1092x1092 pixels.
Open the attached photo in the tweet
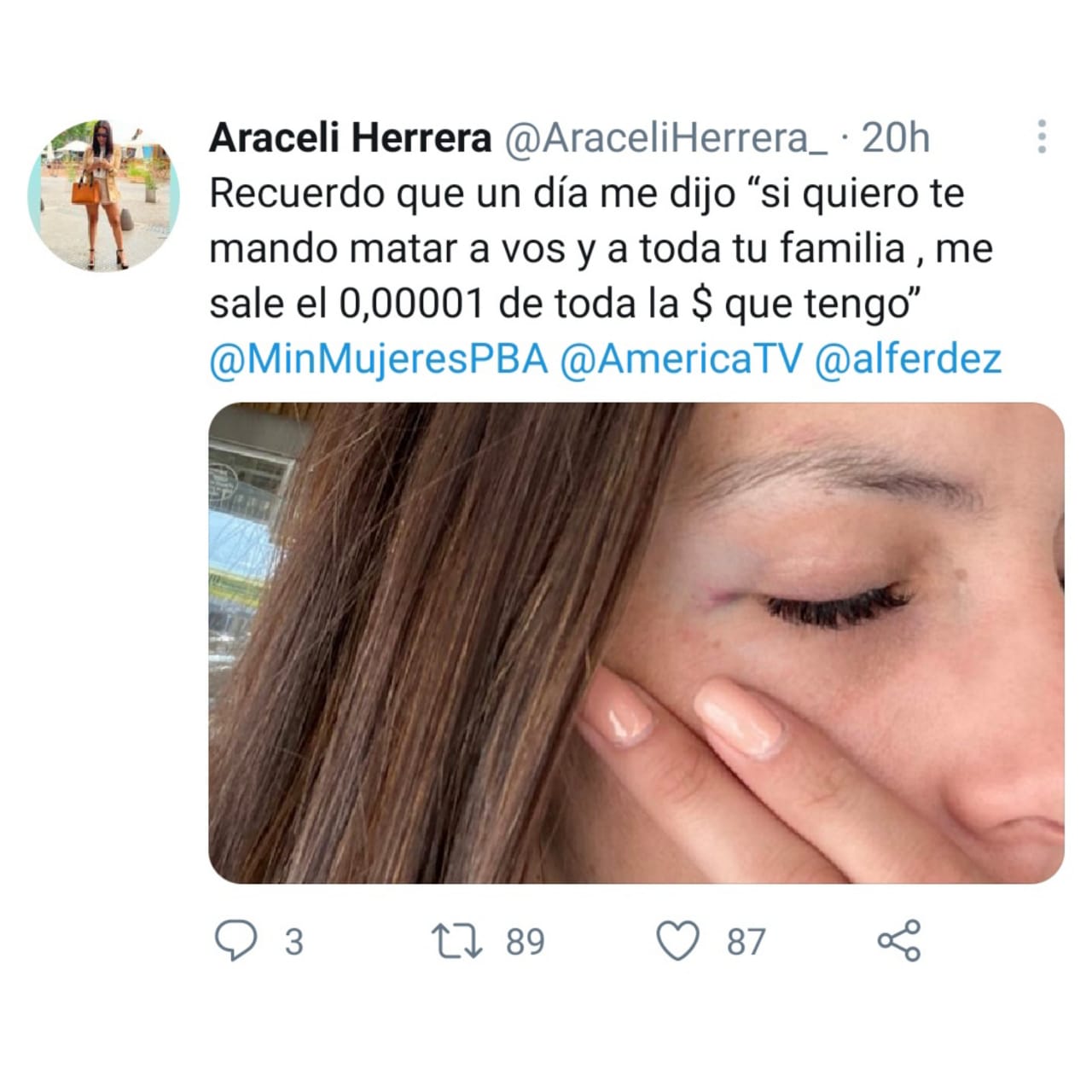tap(636, 642)
